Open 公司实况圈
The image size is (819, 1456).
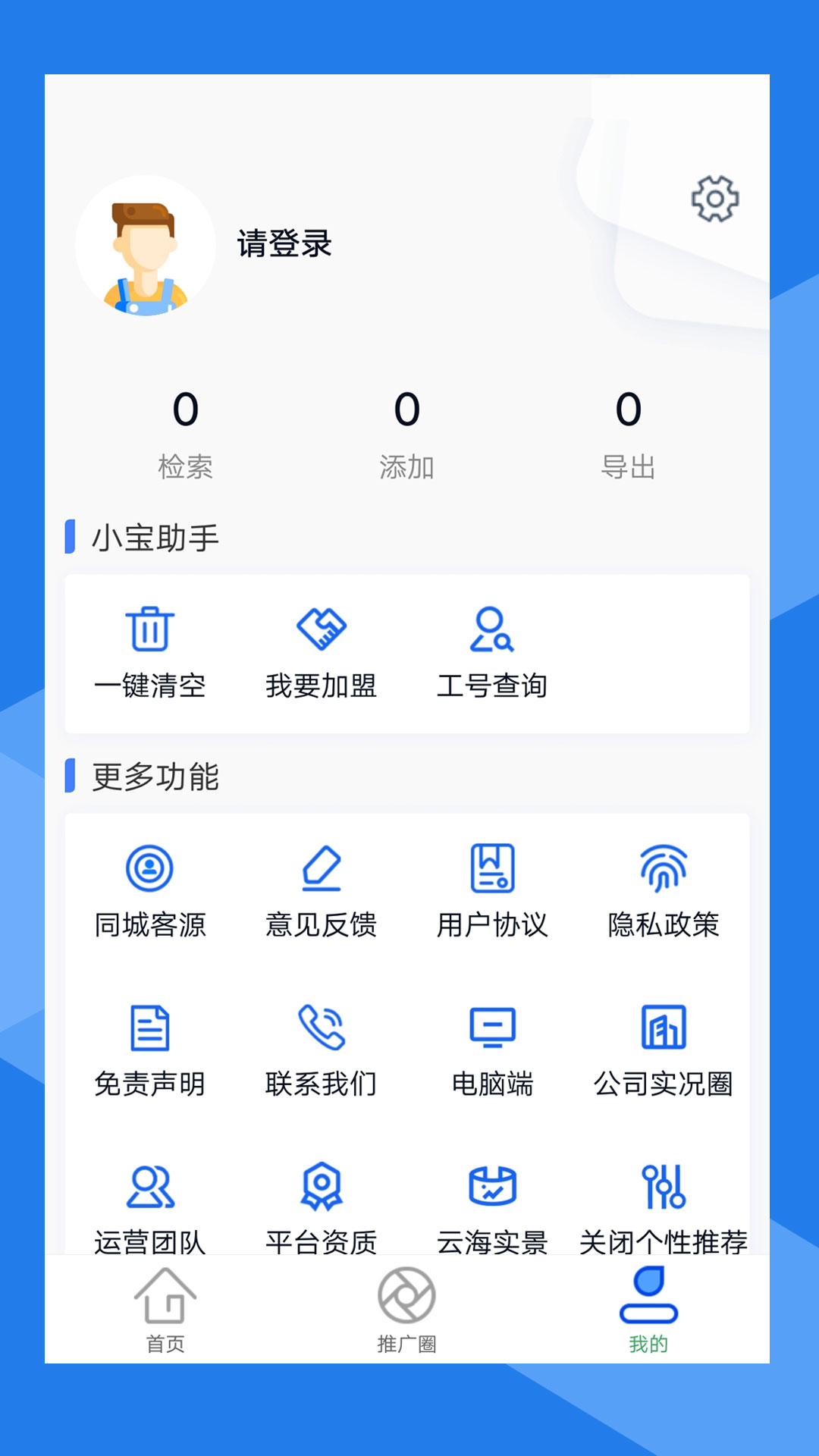(664, 1051)
